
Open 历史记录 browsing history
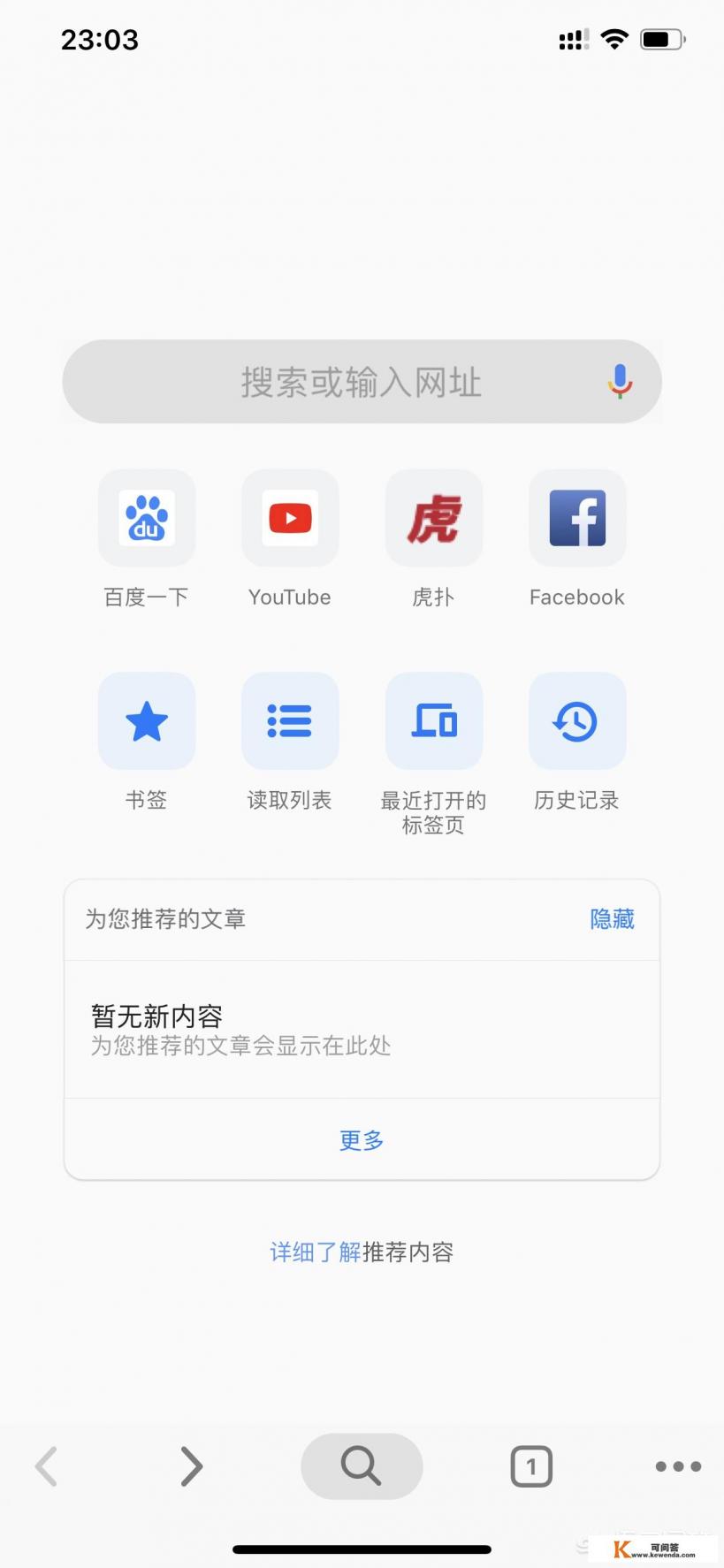577,722
